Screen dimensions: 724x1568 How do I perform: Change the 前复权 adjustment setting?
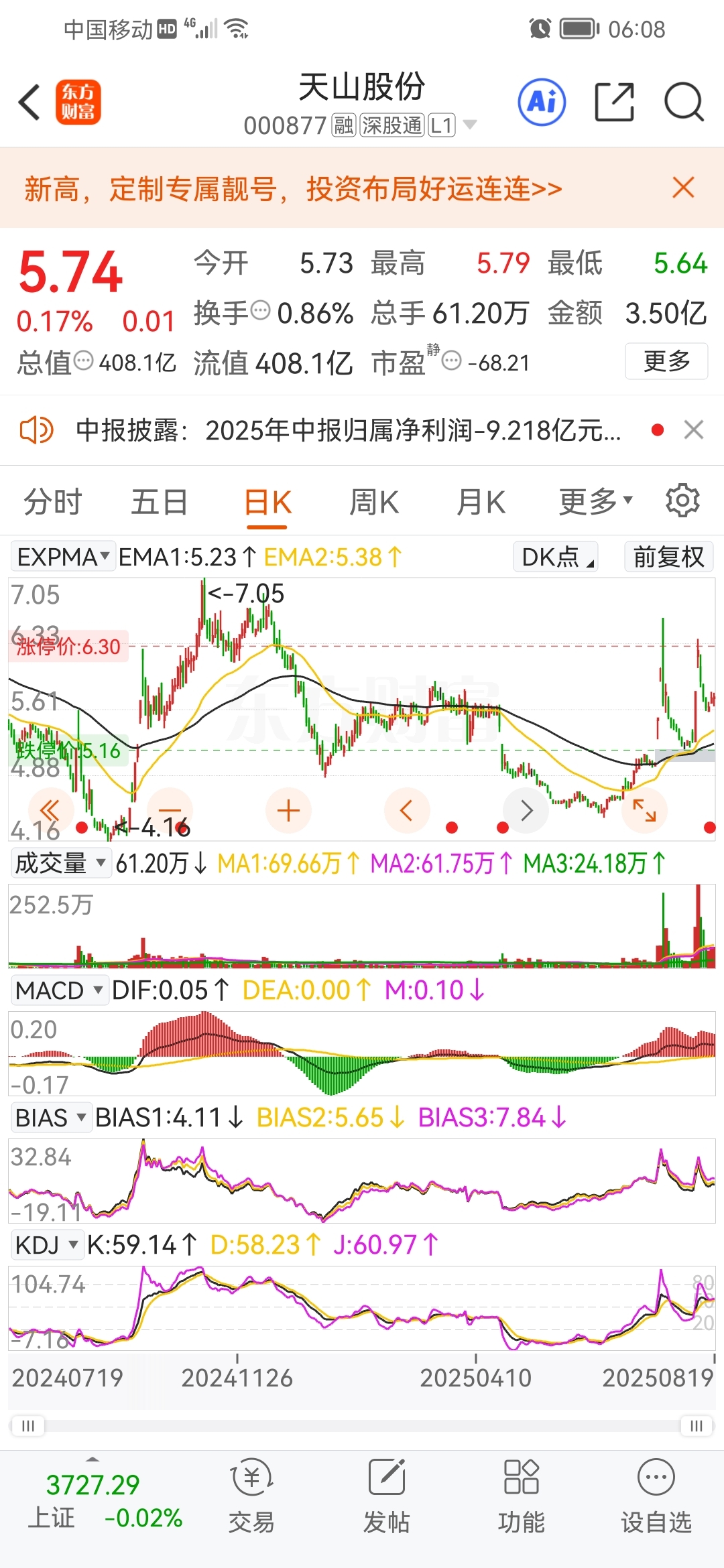[x=668, y=557]
